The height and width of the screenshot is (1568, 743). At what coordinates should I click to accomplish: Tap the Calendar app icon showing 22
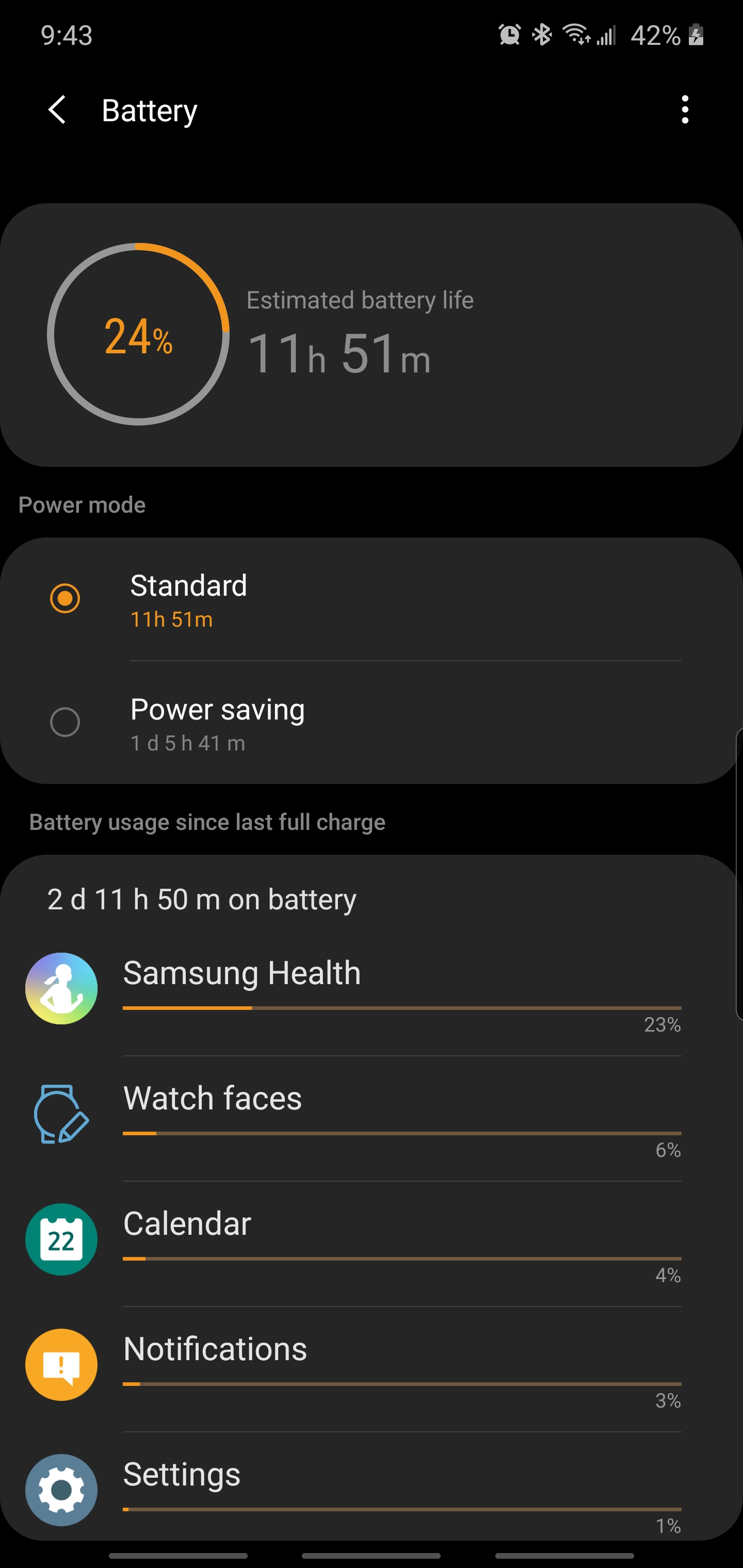tap(61, 1240)
